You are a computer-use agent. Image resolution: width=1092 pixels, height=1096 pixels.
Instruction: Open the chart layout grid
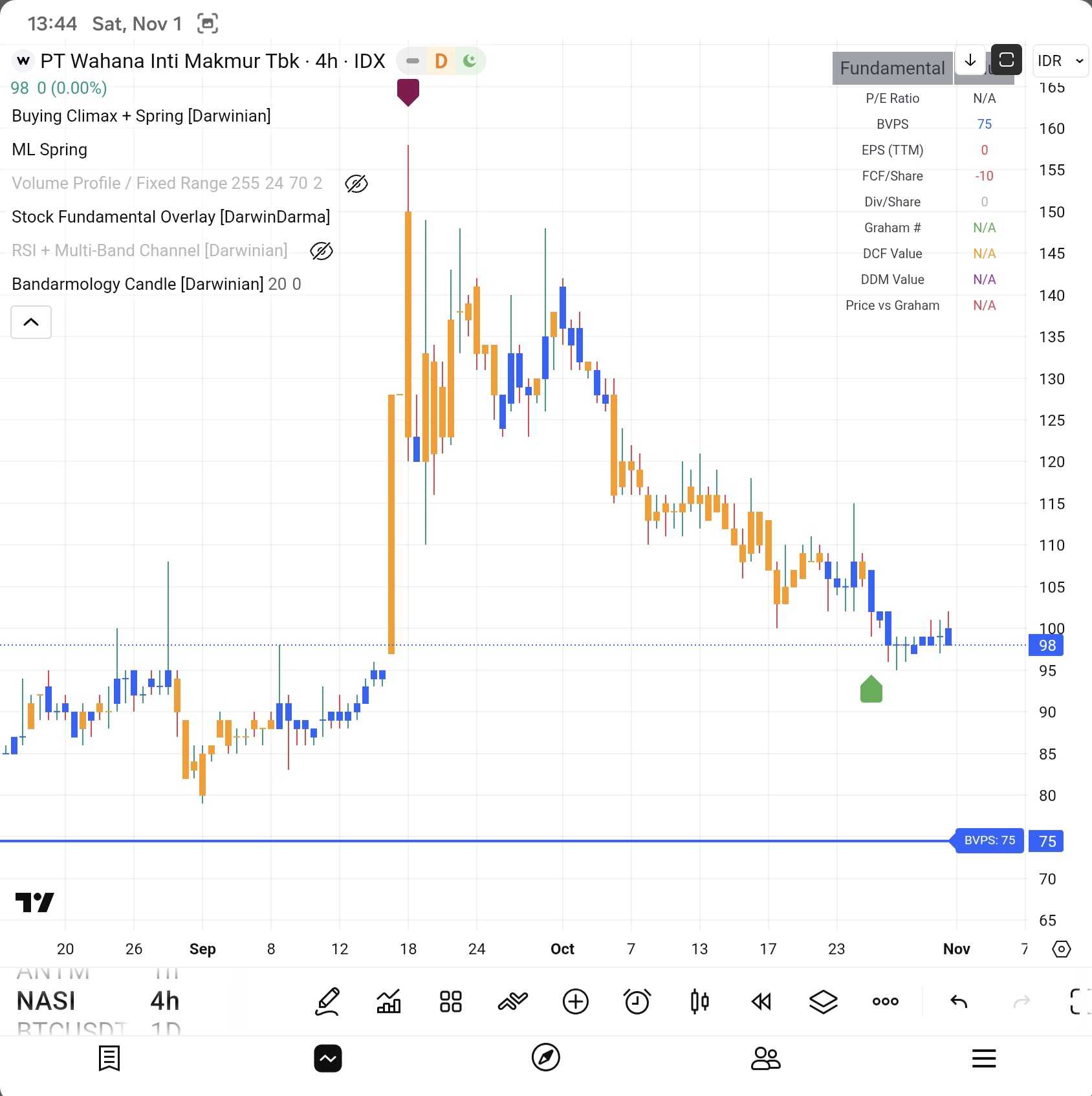click(451, 1002)
